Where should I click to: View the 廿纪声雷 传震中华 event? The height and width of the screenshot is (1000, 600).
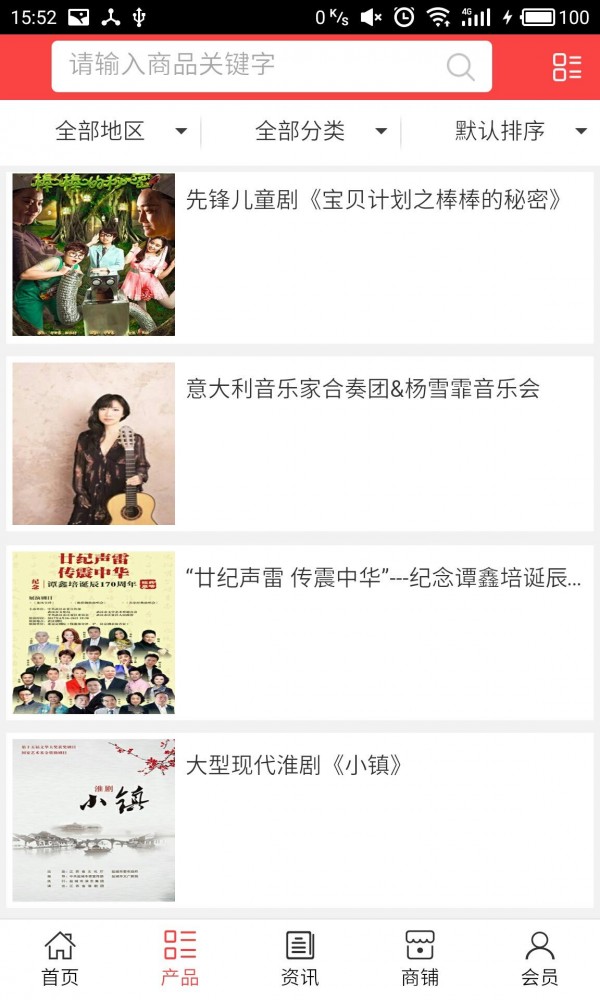(383, 577)
